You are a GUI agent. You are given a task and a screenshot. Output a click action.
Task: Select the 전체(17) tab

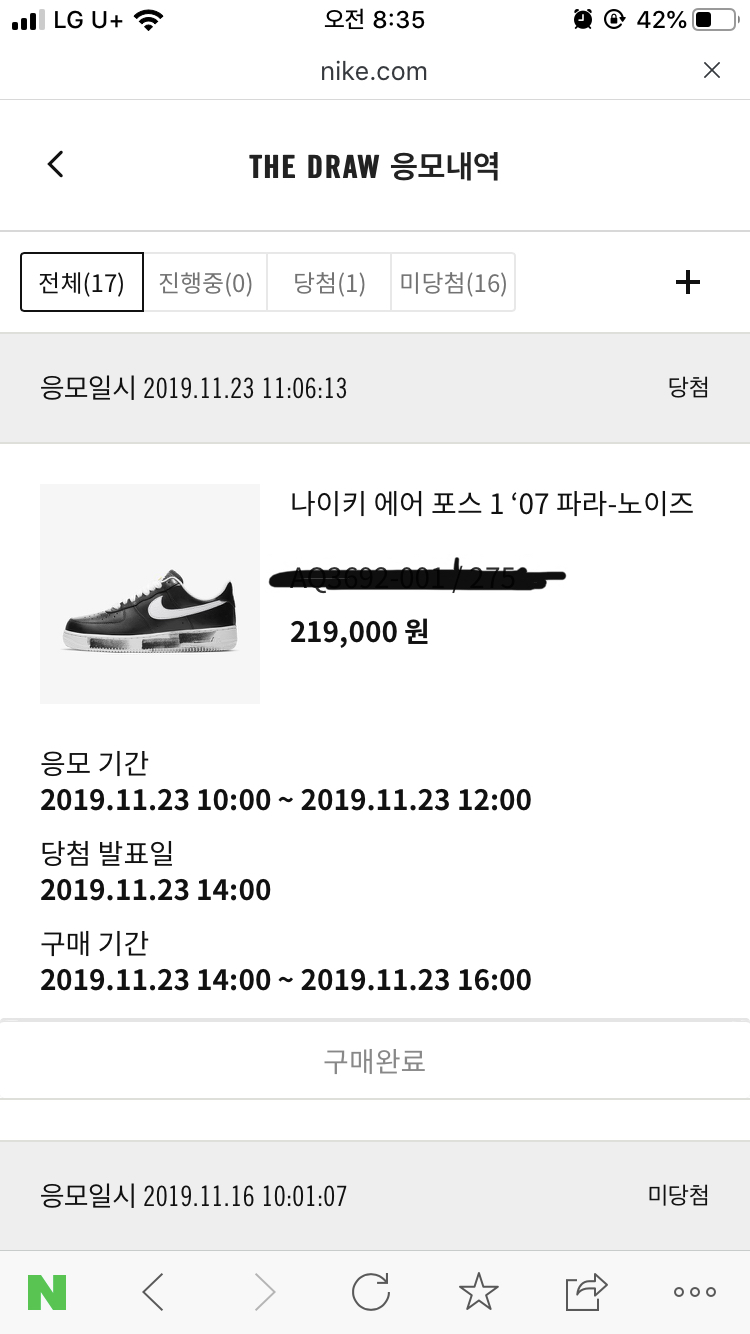coord(82,283)
